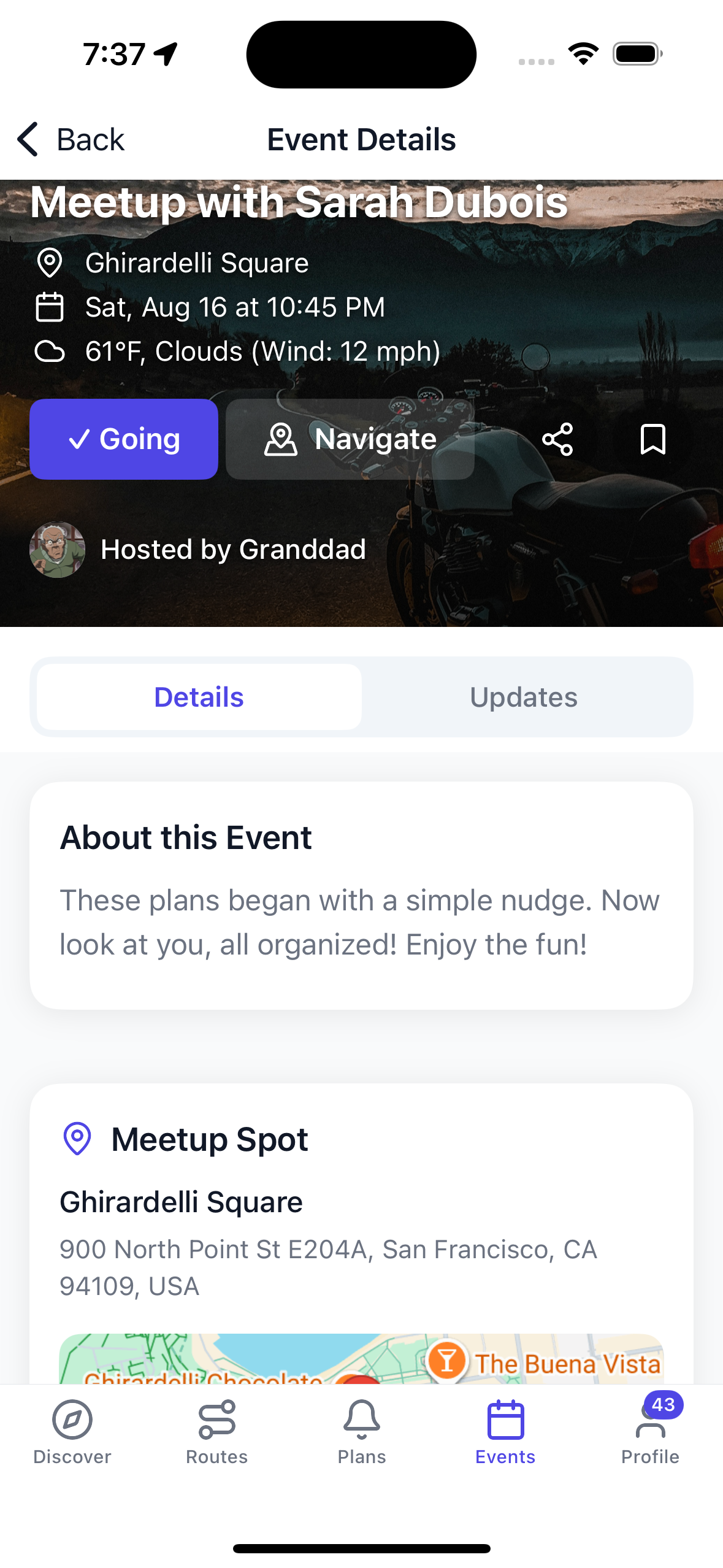Start navigation to Ghirardelli Square
This screenshot has width=723, height=1568.
click(349, 439)
